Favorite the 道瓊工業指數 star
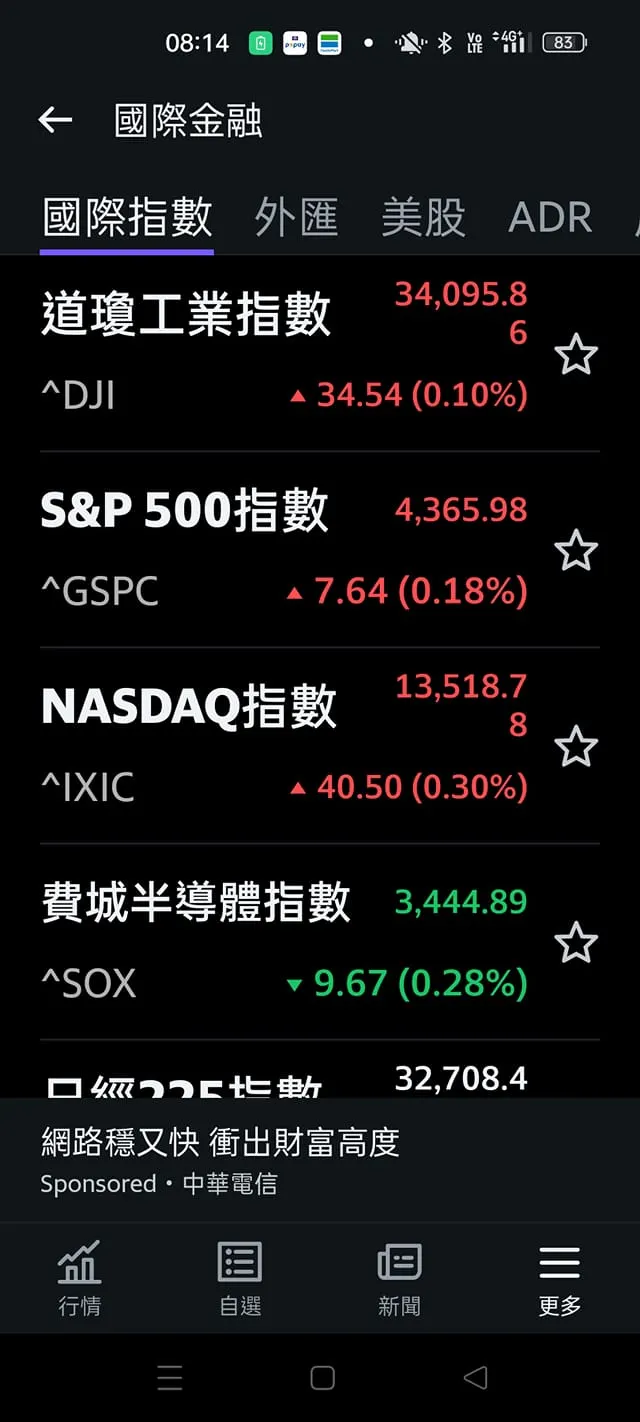The image size is (640, 1422). (575, 355)
